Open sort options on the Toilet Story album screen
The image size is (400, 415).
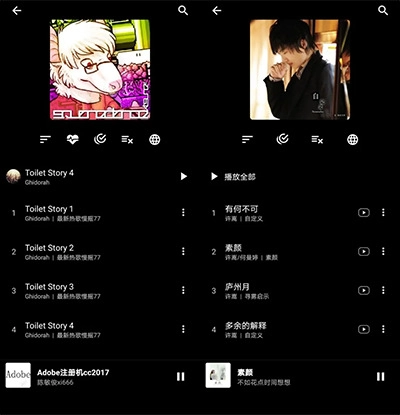pyautogui.click(x=45, y=139)
